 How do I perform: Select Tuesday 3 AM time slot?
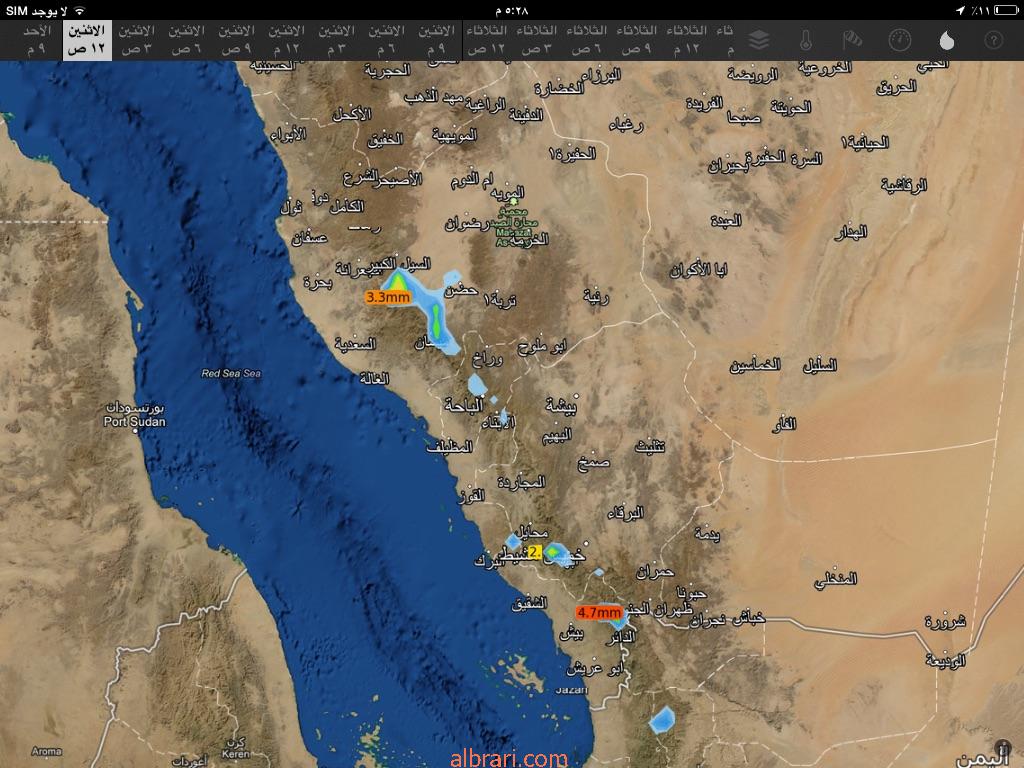click(536, 40)
